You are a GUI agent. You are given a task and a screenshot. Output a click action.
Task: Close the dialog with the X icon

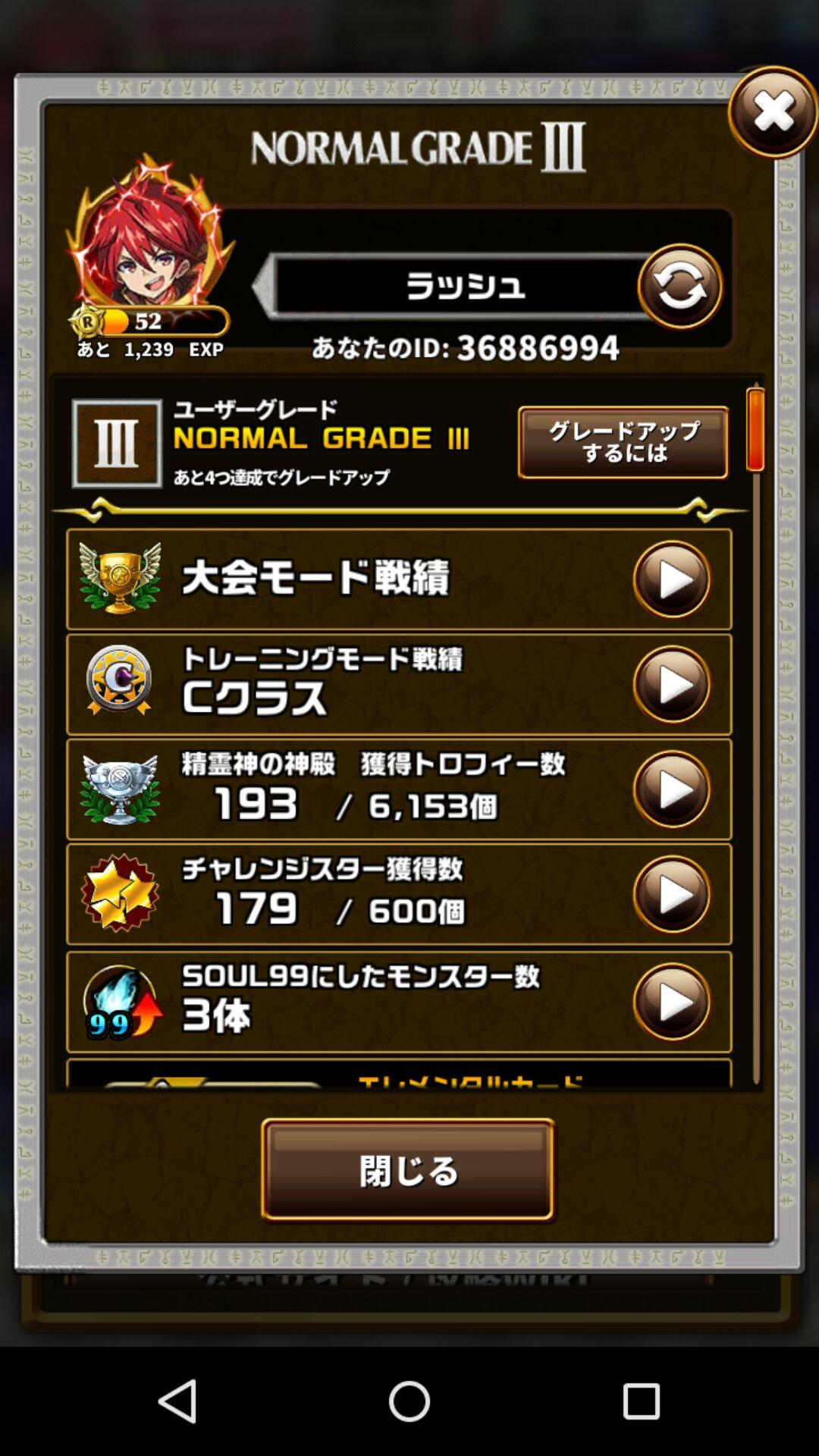(x=773, y=112)
